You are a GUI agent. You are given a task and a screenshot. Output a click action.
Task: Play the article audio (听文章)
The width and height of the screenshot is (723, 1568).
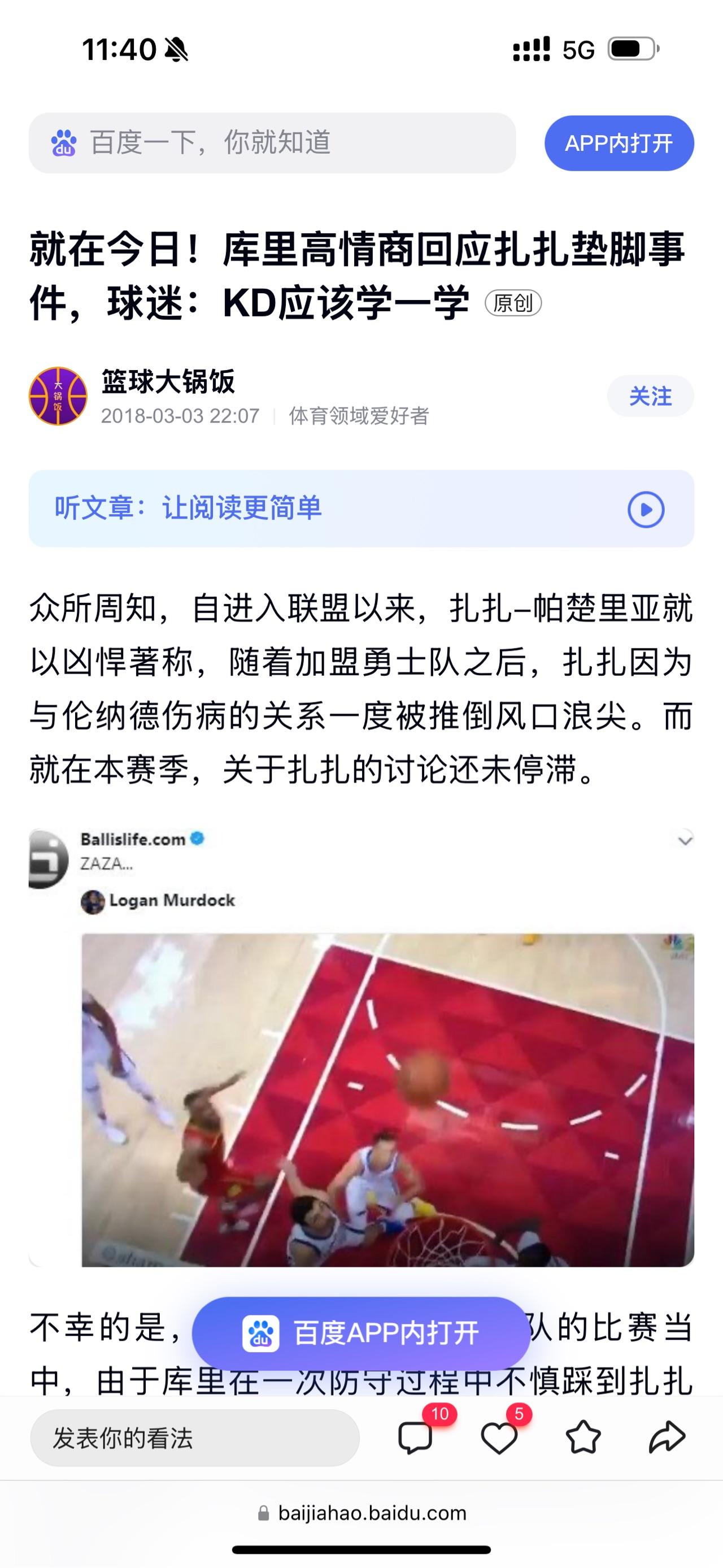[x=645, y=509]
